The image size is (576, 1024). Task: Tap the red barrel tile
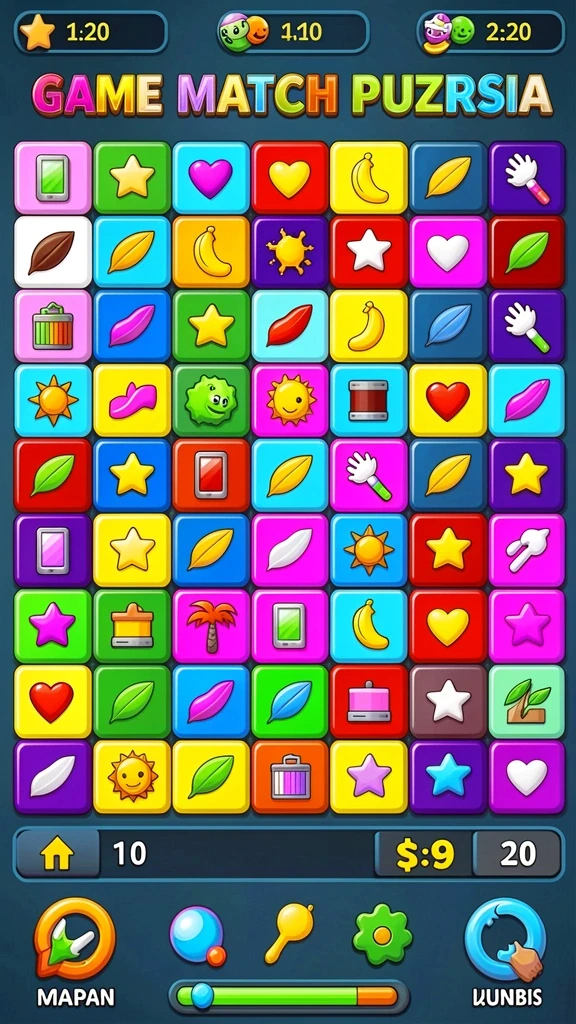point(368,400)
